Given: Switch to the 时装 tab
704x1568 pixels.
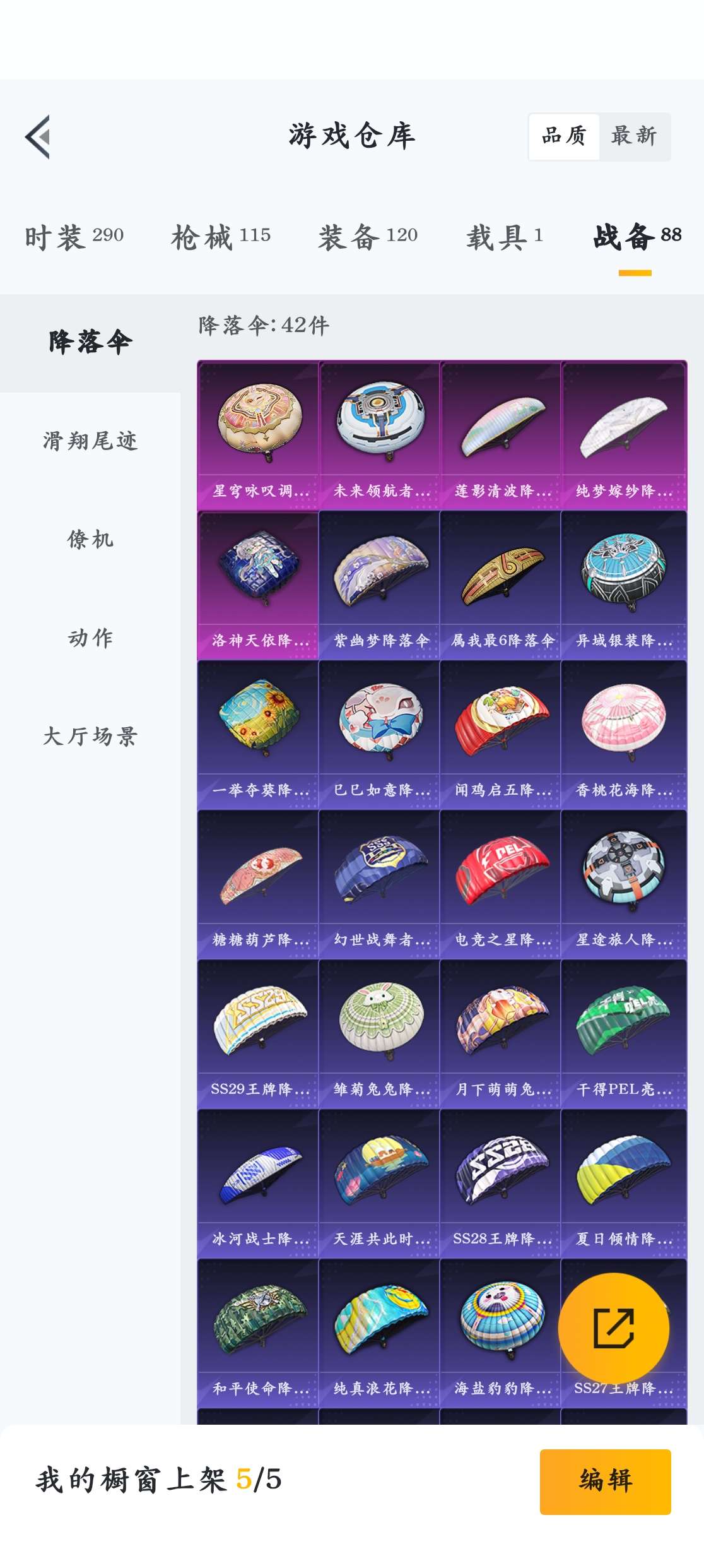Looking at the screenshot, I should pos(74,237).
